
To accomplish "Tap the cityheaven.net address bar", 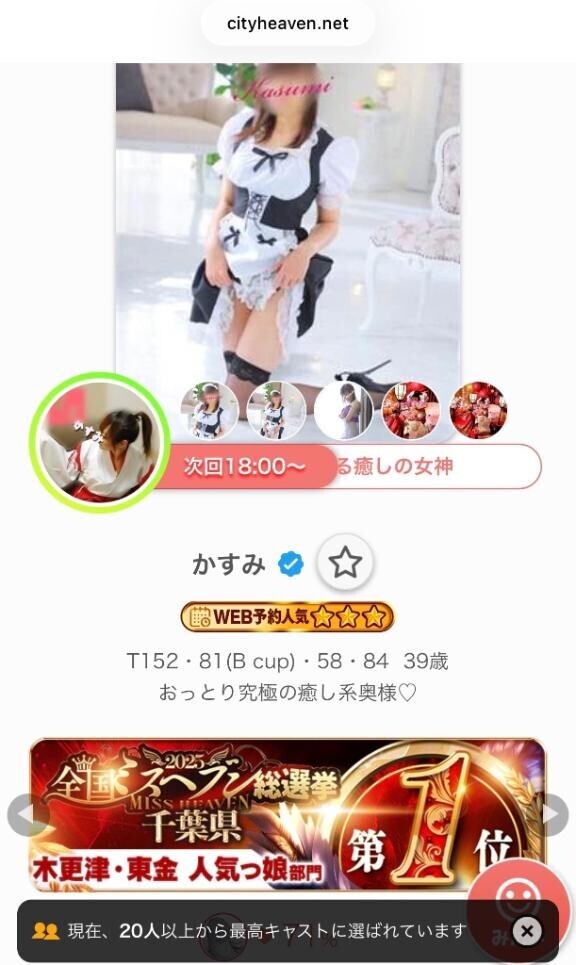I will 287,23.
